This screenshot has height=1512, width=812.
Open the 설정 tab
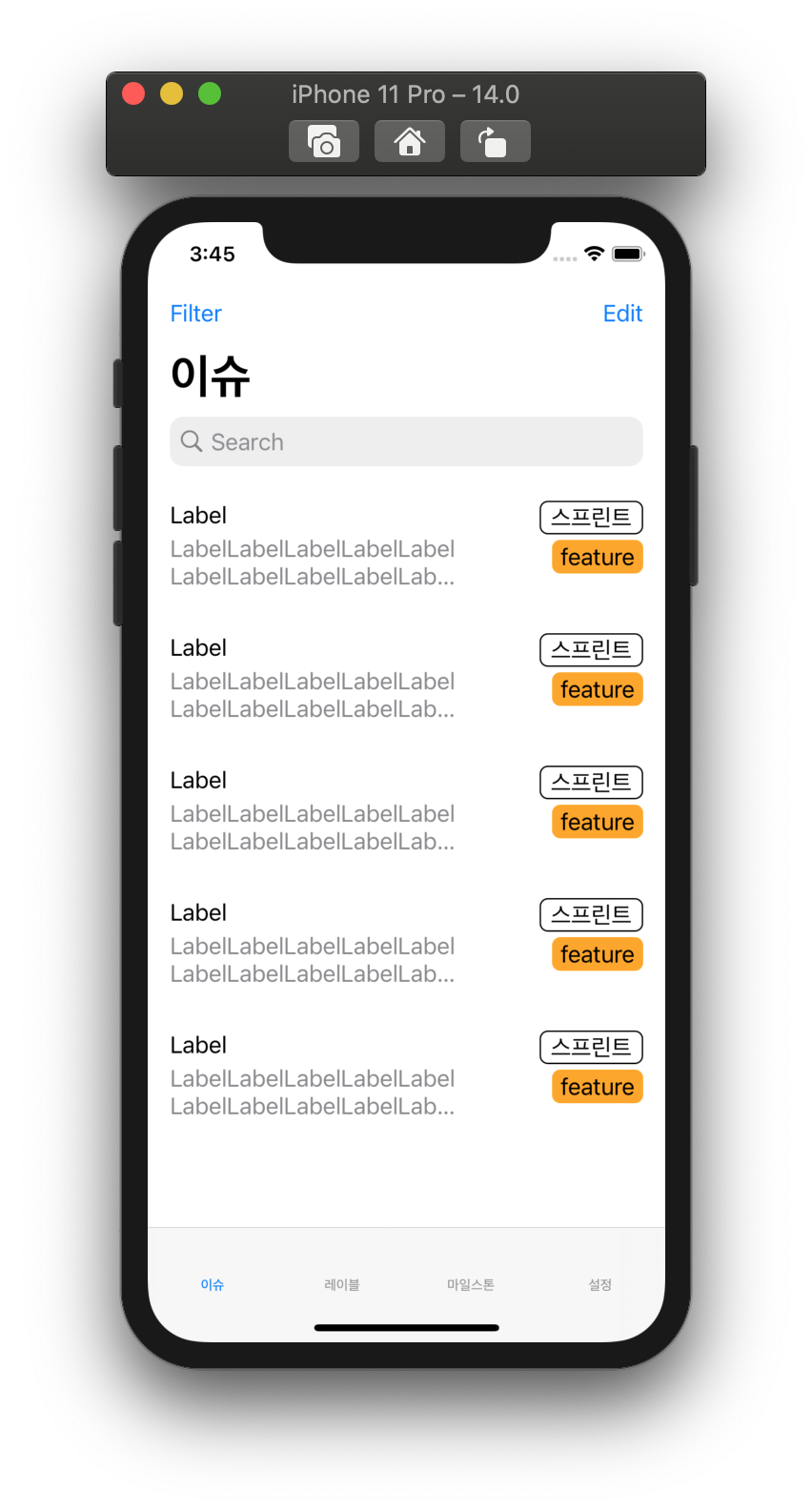pyautogui.click(x=599, y=1284)
